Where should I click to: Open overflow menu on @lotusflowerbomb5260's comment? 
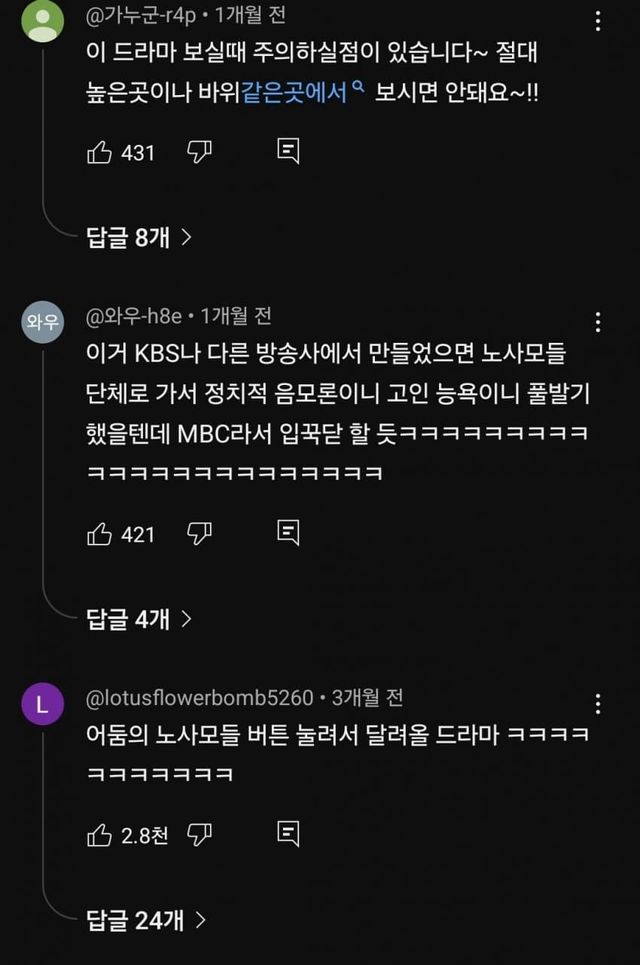tap(597, 703)
